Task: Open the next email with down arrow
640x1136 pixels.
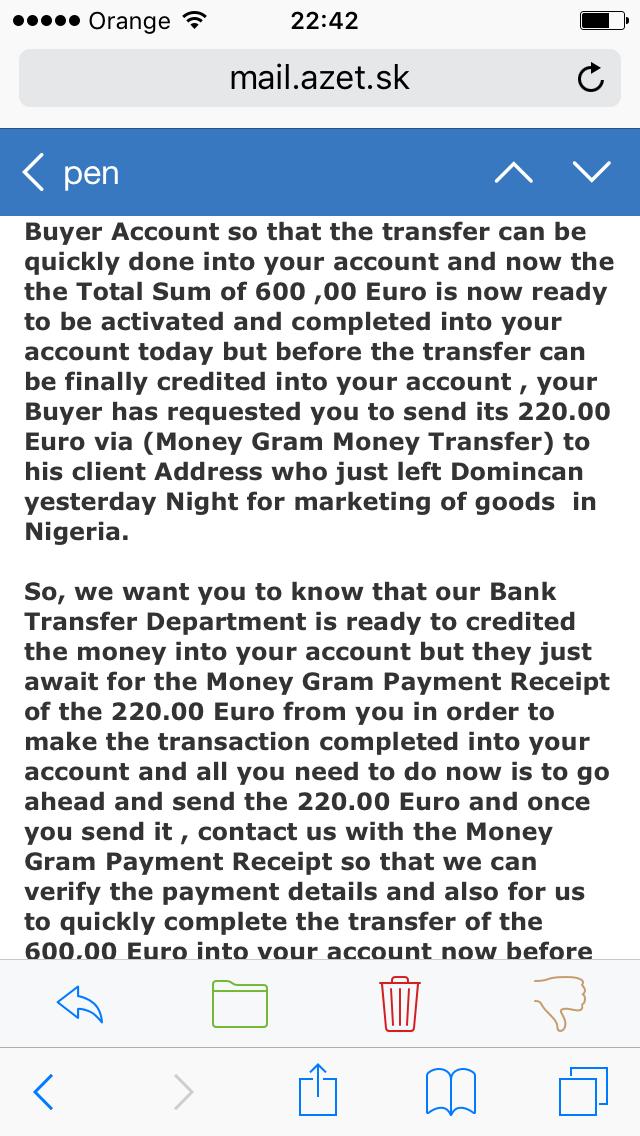Action: pyautogui.click(x=592, y=173)
